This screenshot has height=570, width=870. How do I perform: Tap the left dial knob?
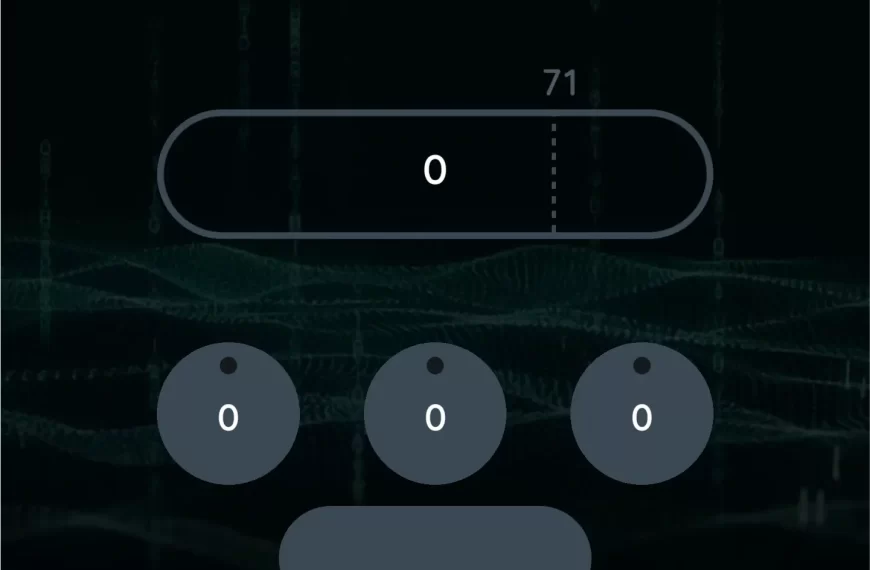tap(228, 414)
